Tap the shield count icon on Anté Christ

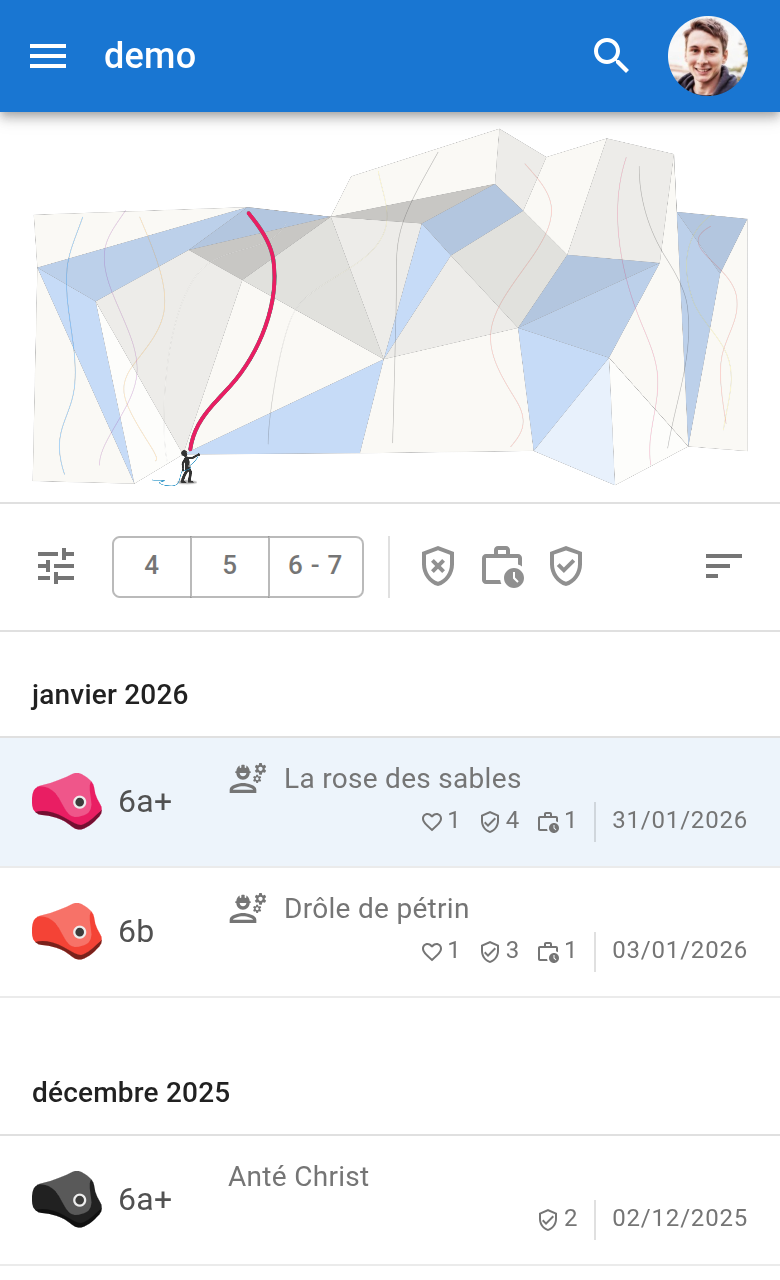[546, 1218]
